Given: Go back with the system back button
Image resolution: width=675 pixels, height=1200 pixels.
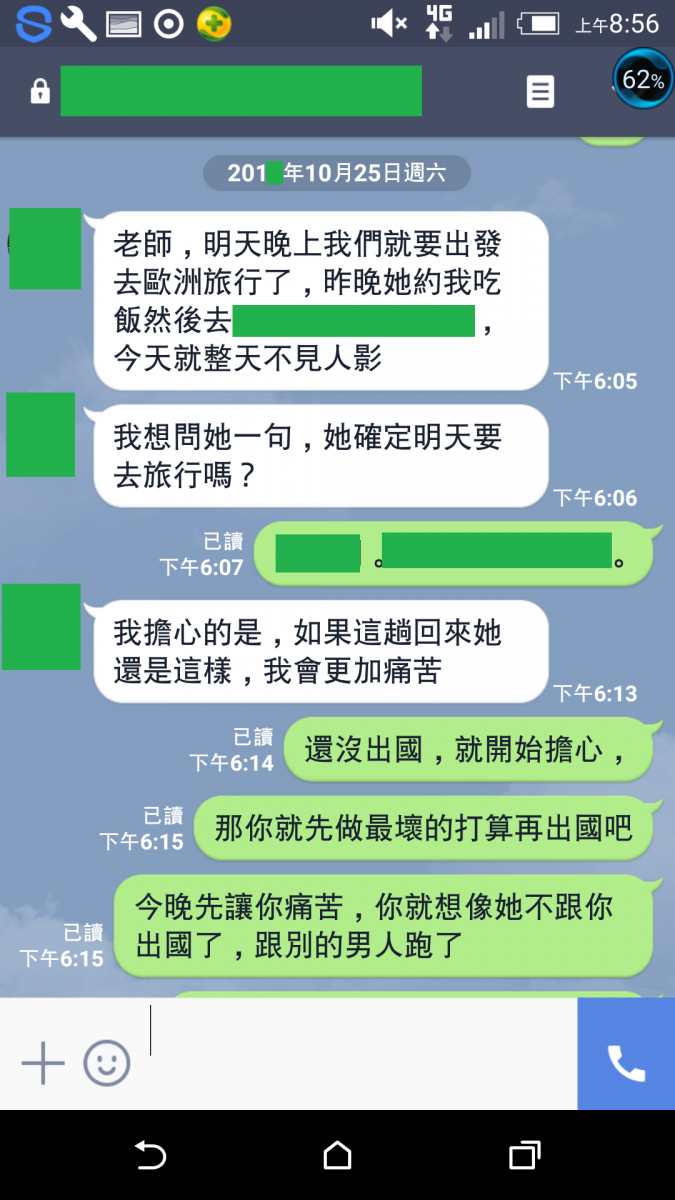Looking at the screenshot, I should tap(150, 1156).
